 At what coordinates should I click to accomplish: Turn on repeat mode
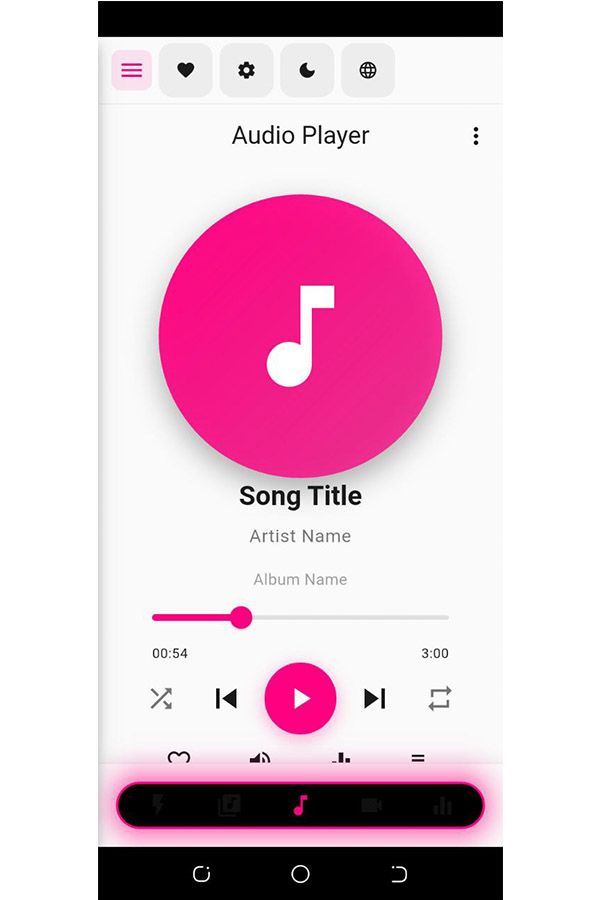tap(440, 698)
